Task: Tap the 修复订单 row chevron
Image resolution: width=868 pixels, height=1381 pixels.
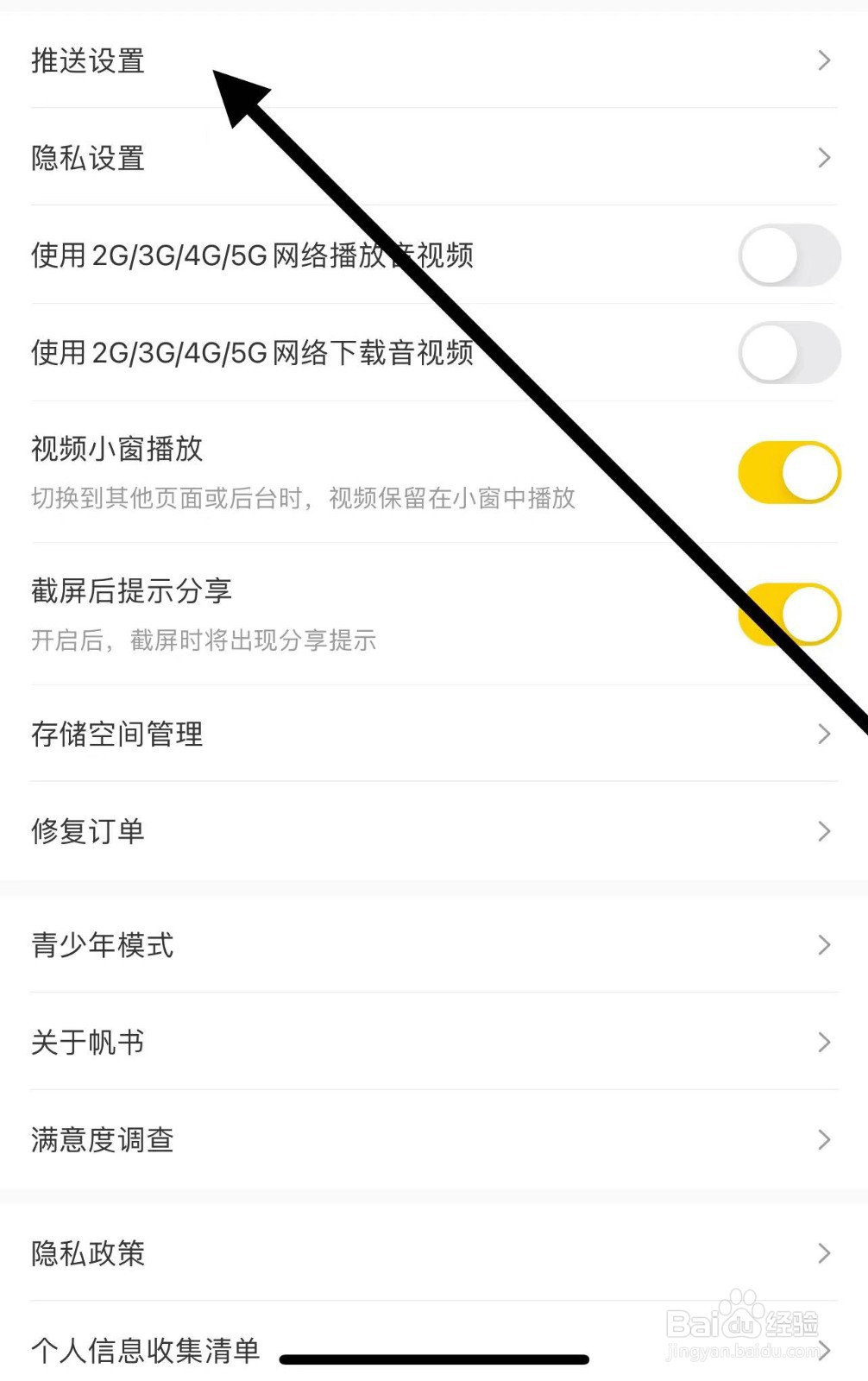Action: pos(822,831)
